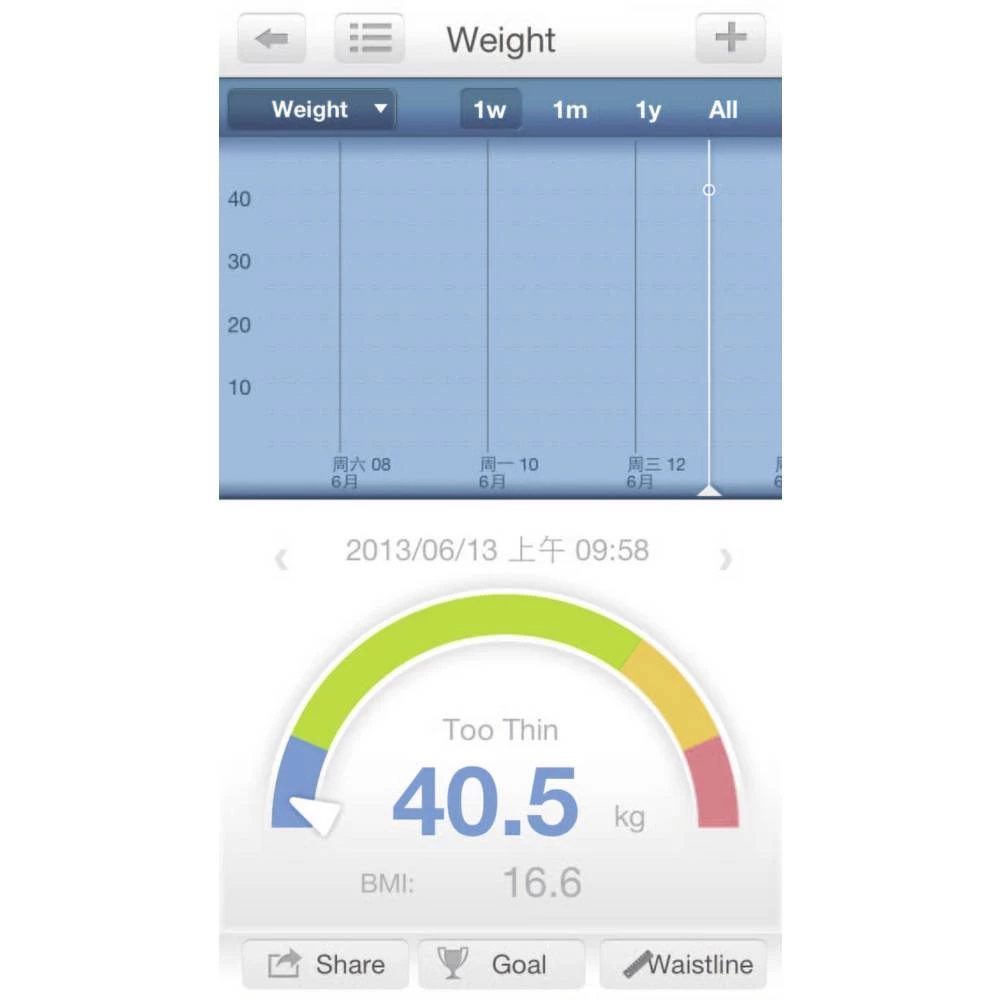Show All time weight data
The height and width of the screenshot is (1000, 1000).
723,110
